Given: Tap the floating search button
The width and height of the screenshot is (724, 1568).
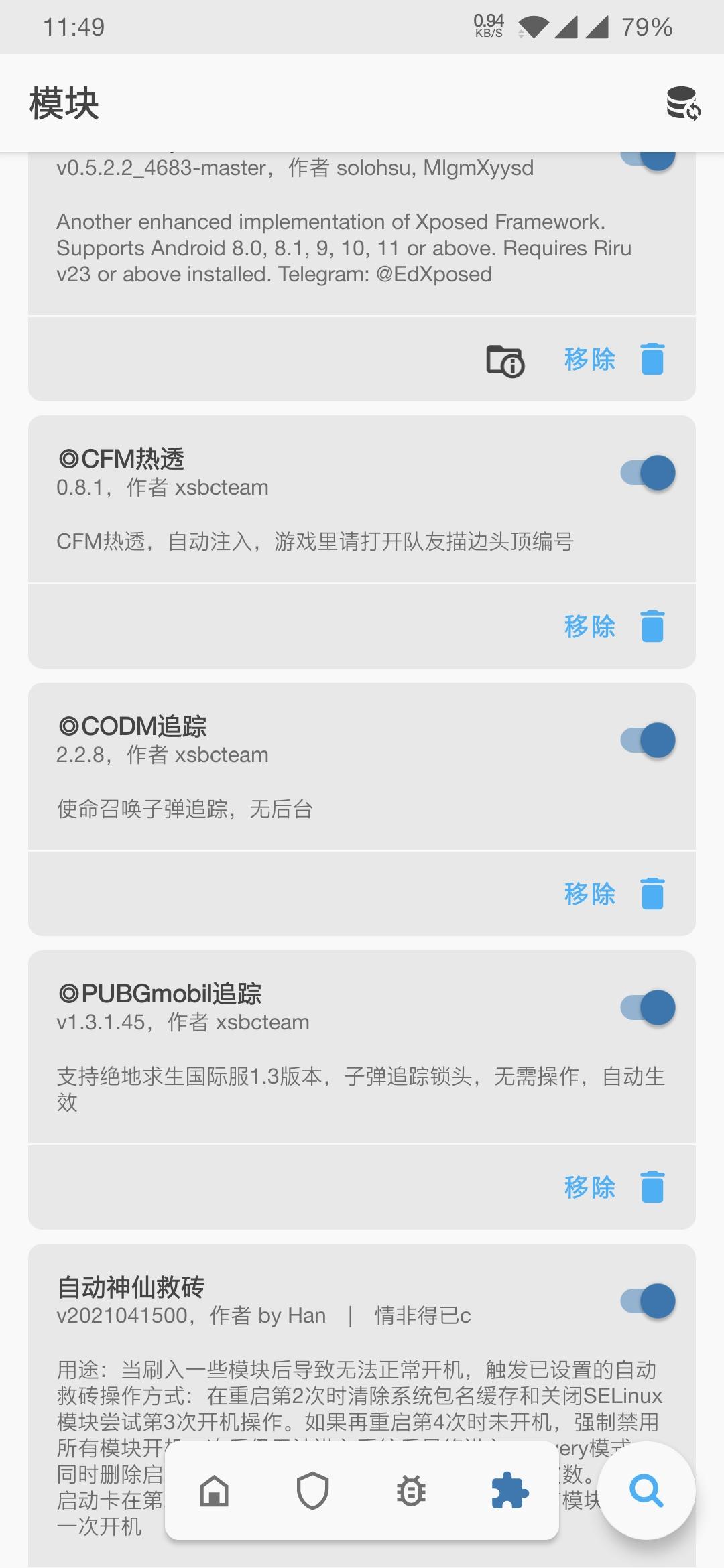Looking at the screenshot, I should (x=646, y=1492).
